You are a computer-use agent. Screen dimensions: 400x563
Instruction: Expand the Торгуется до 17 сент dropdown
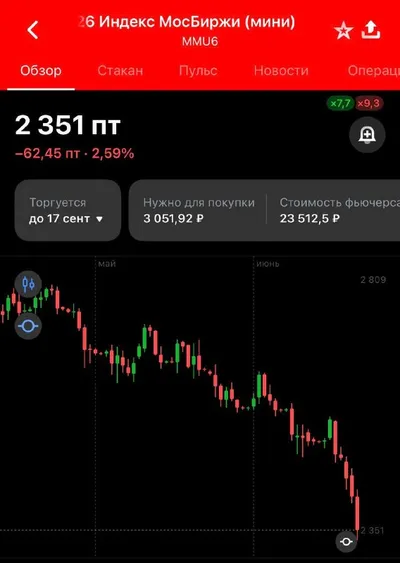pos(68,210)
